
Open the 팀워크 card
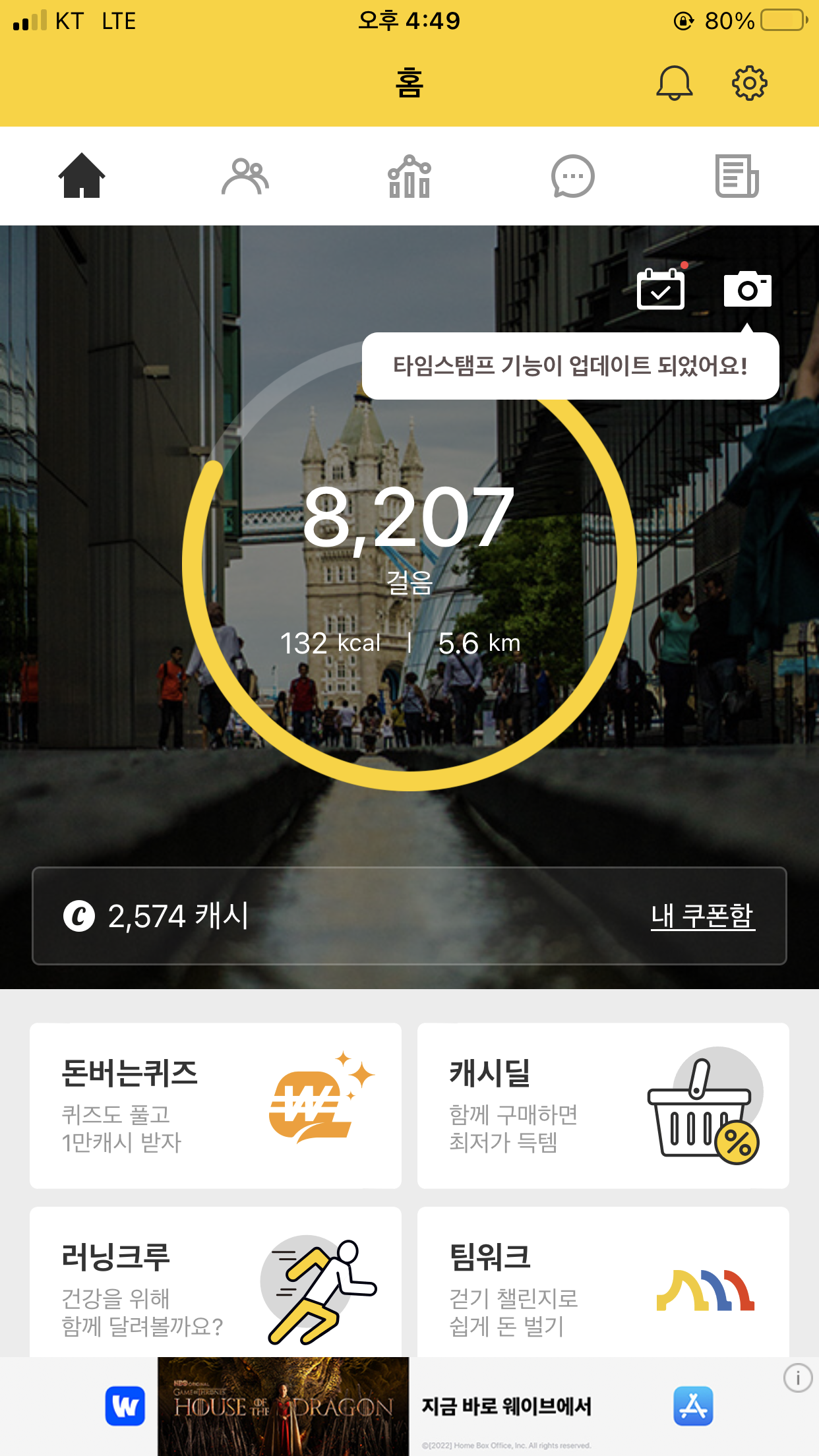tap(603, 1283)
